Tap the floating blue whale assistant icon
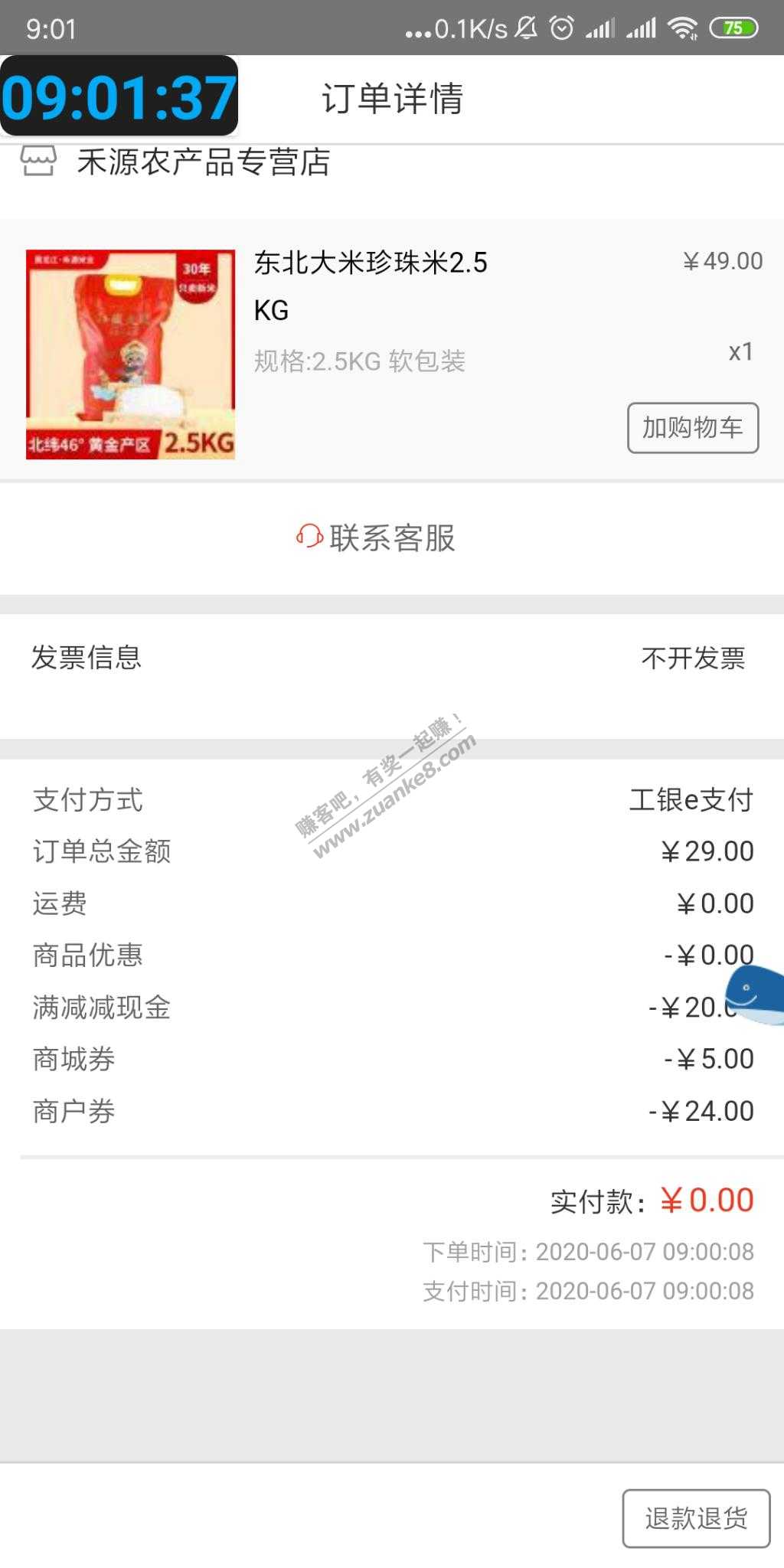The height and width of the screenshot is (1568, 784). tap(755, 994)
